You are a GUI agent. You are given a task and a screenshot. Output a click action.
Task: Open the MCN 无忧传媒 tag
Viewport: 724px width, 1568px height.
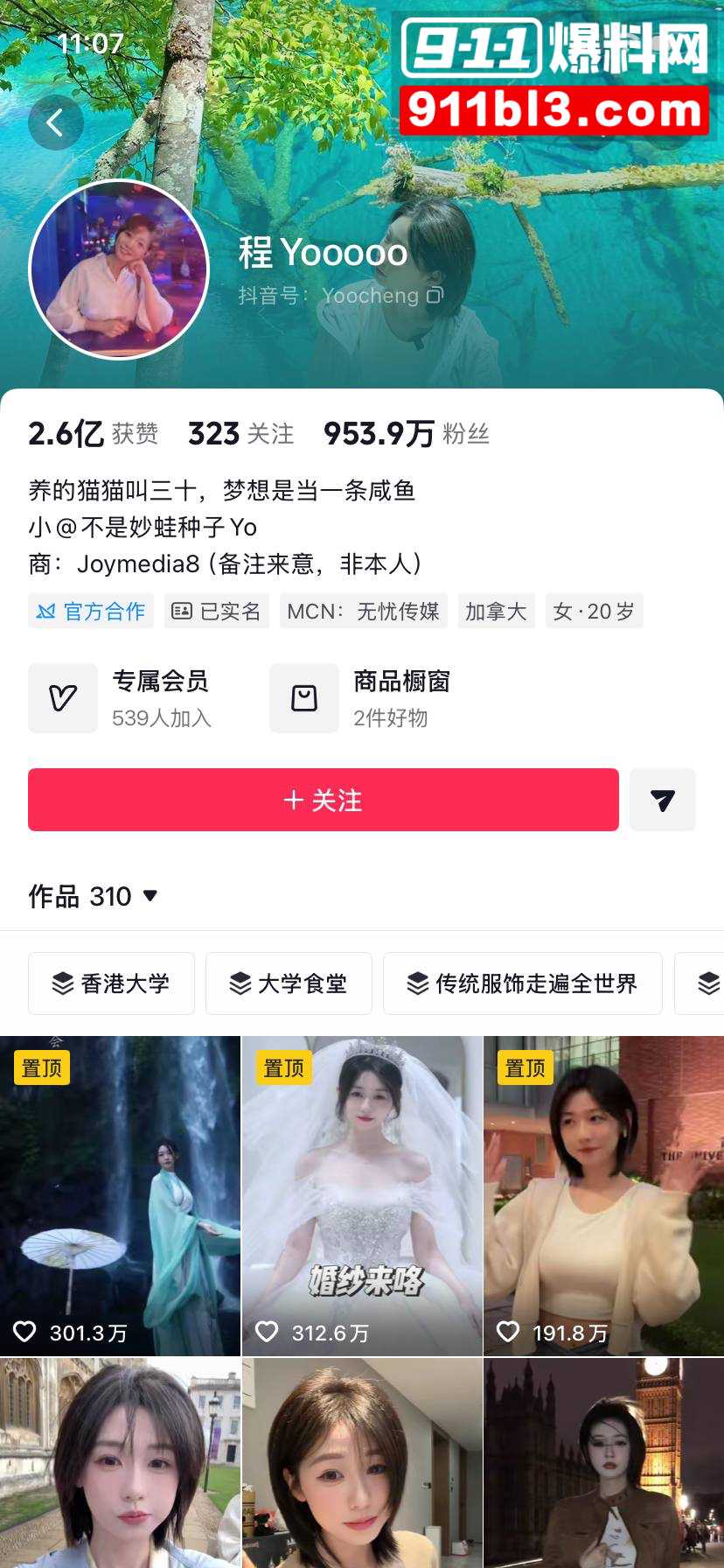tap(363, 611)
